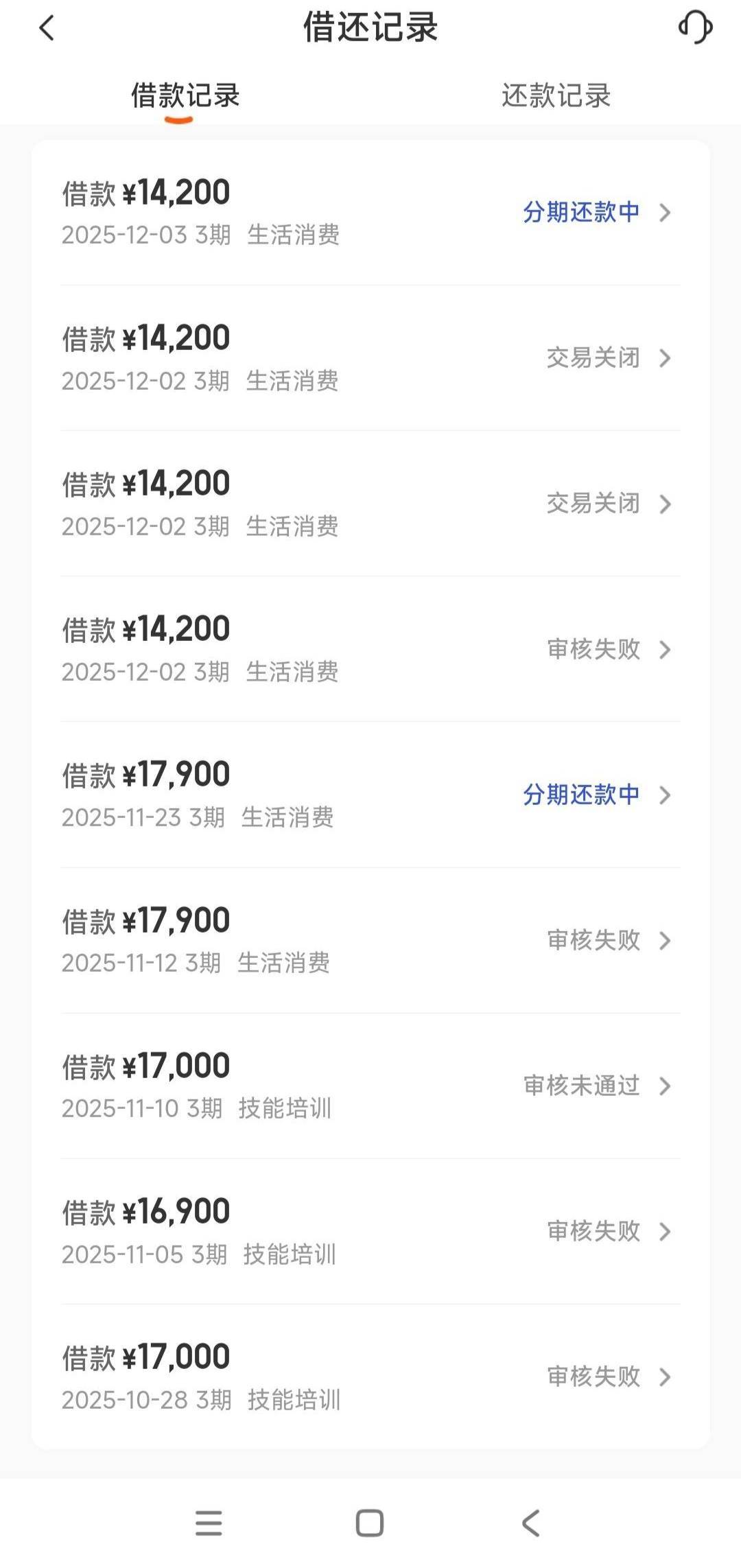Tap the system home button
The height and width of the screenshot is (1568, 741).
[370, 1523]
